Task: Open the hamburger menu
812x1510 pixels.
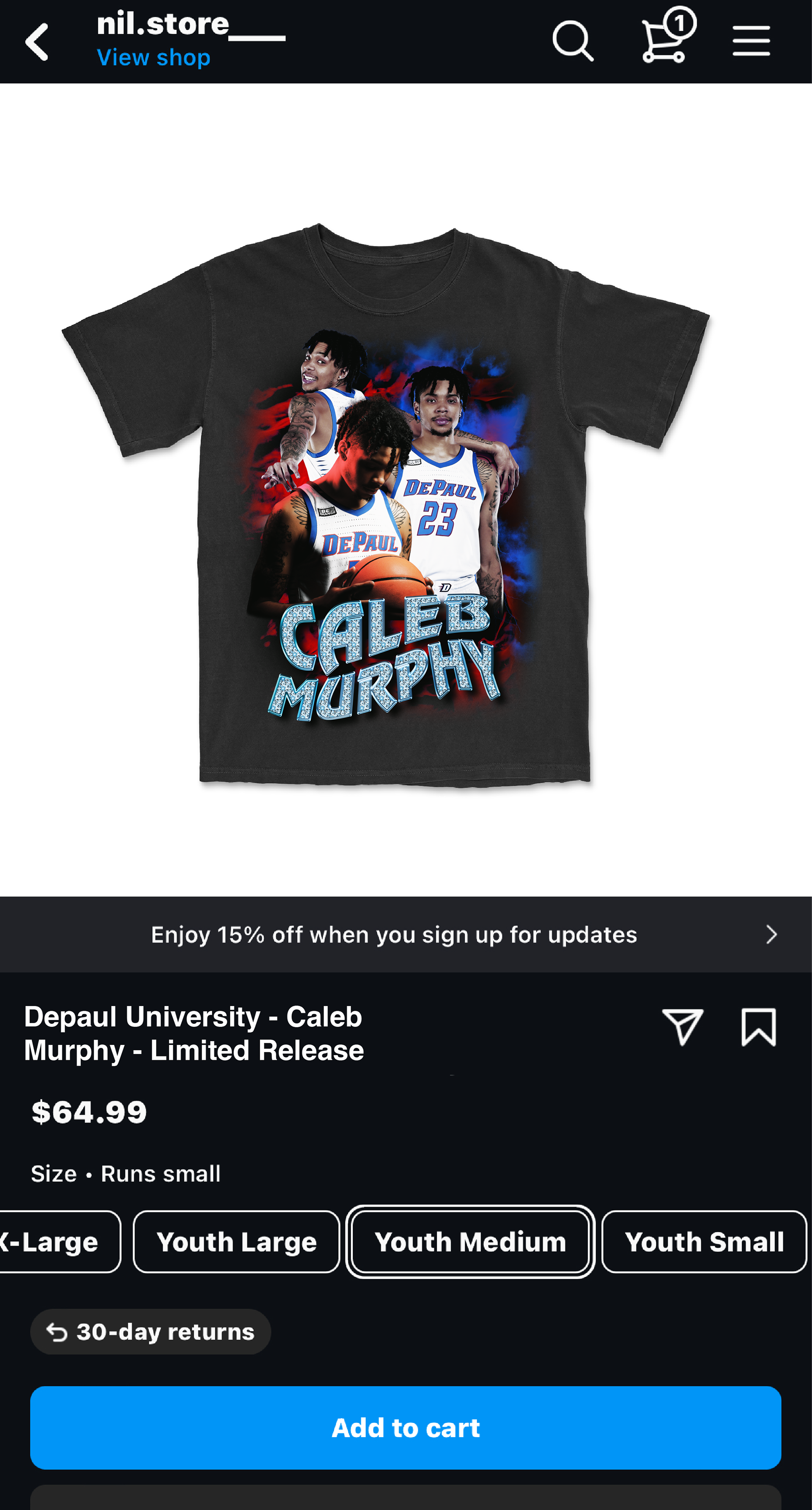Action: point(751,41)
